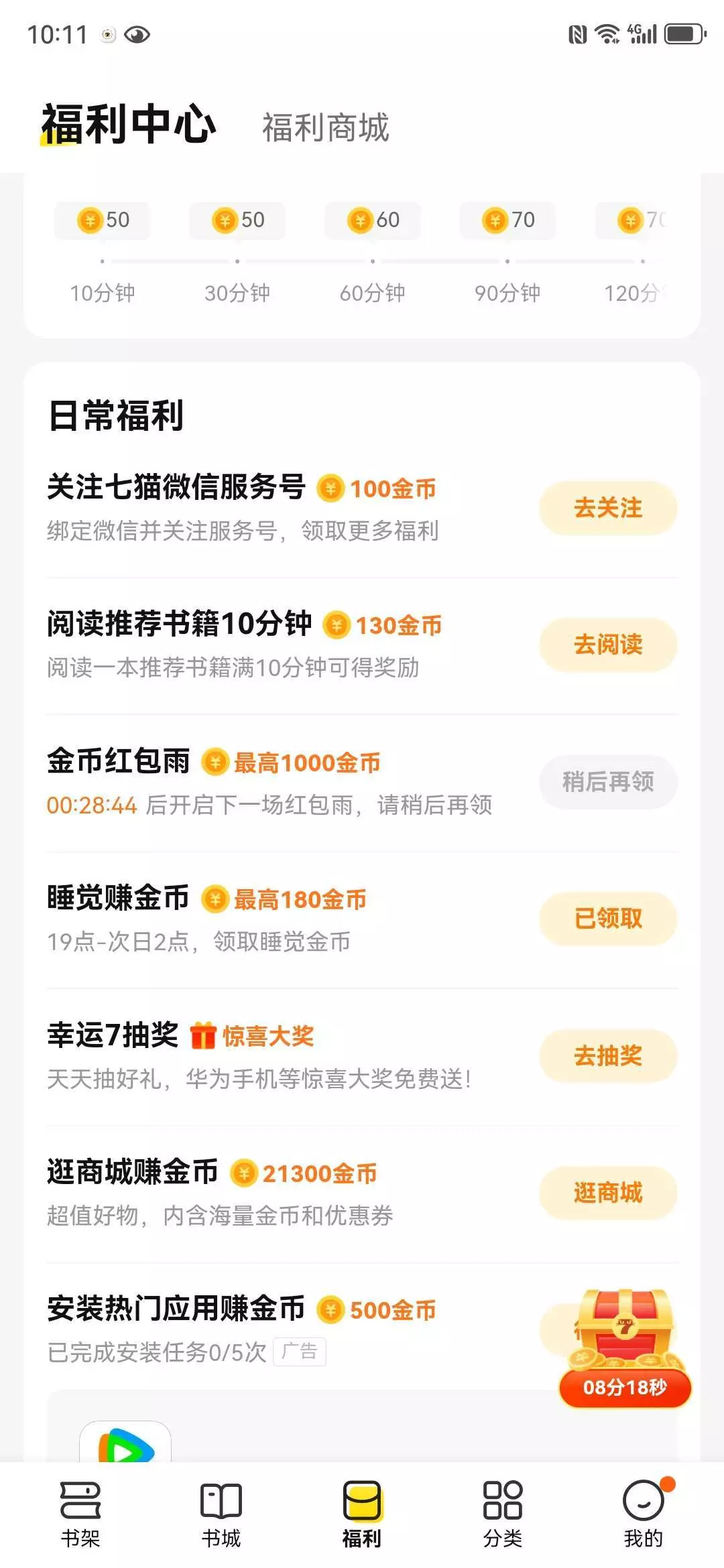Open the treasure chest countdown bonus
This screenshot has width=724, height=1568.
point(625,1347)
